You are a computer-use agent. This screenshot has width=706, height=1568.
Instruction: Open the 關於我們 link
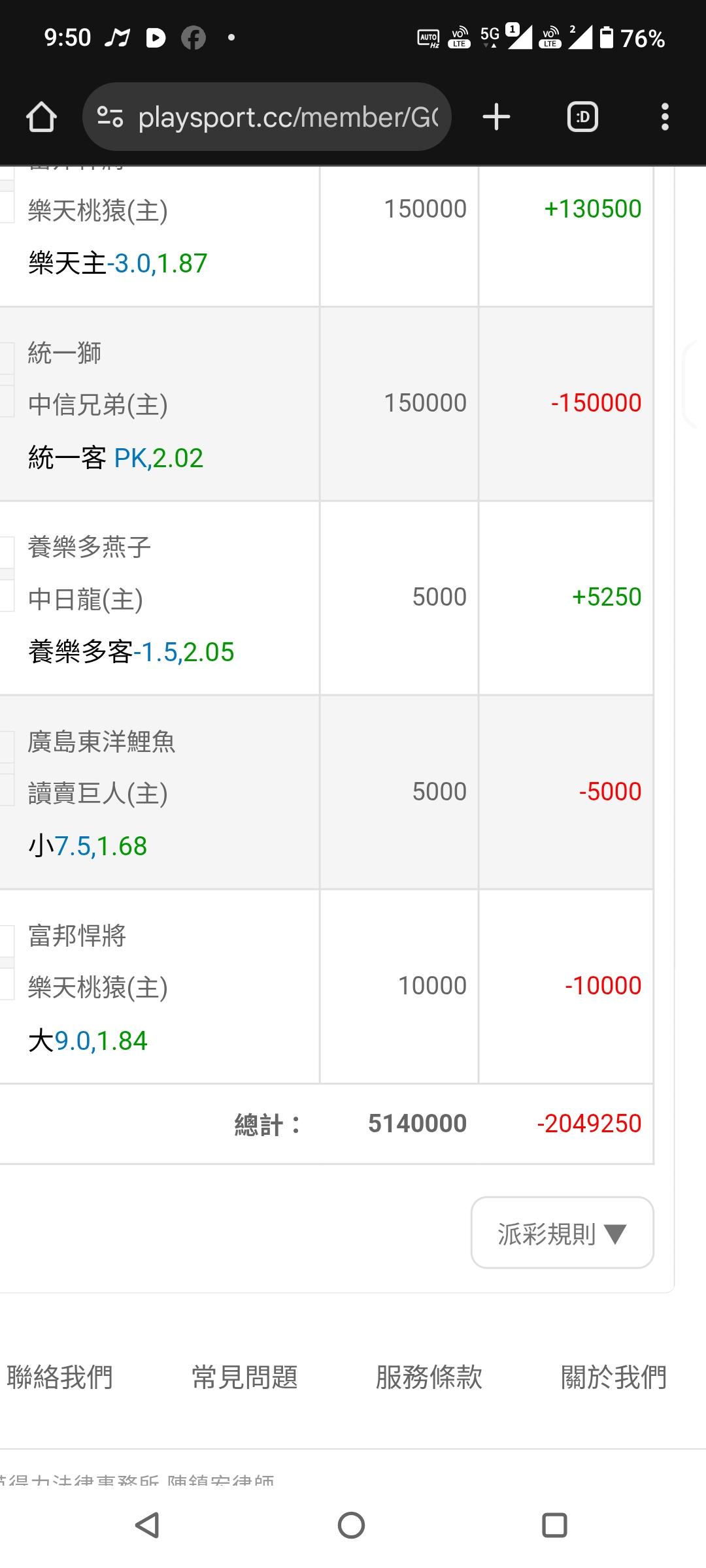click(x=614, y=1377)
